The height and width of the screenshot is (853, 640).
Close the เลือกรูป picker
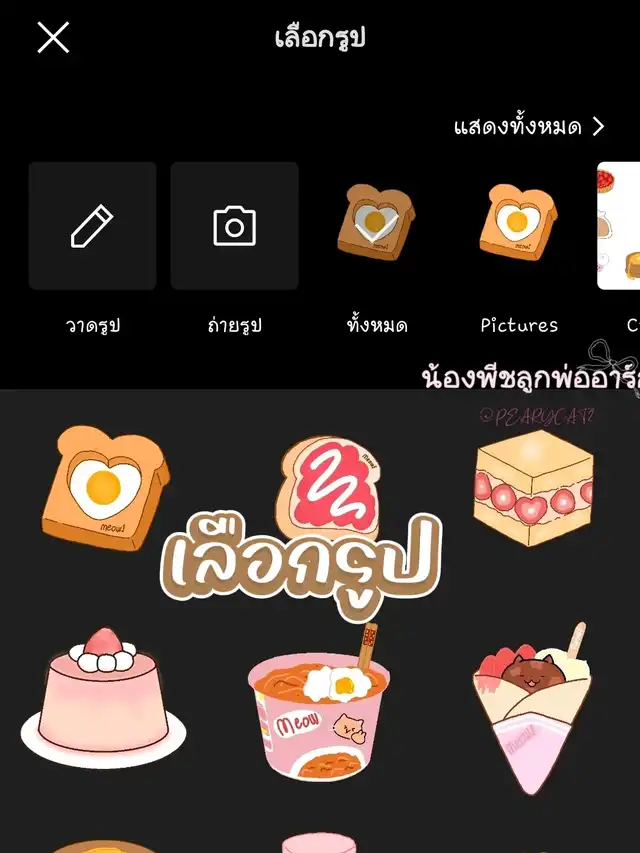53,38
